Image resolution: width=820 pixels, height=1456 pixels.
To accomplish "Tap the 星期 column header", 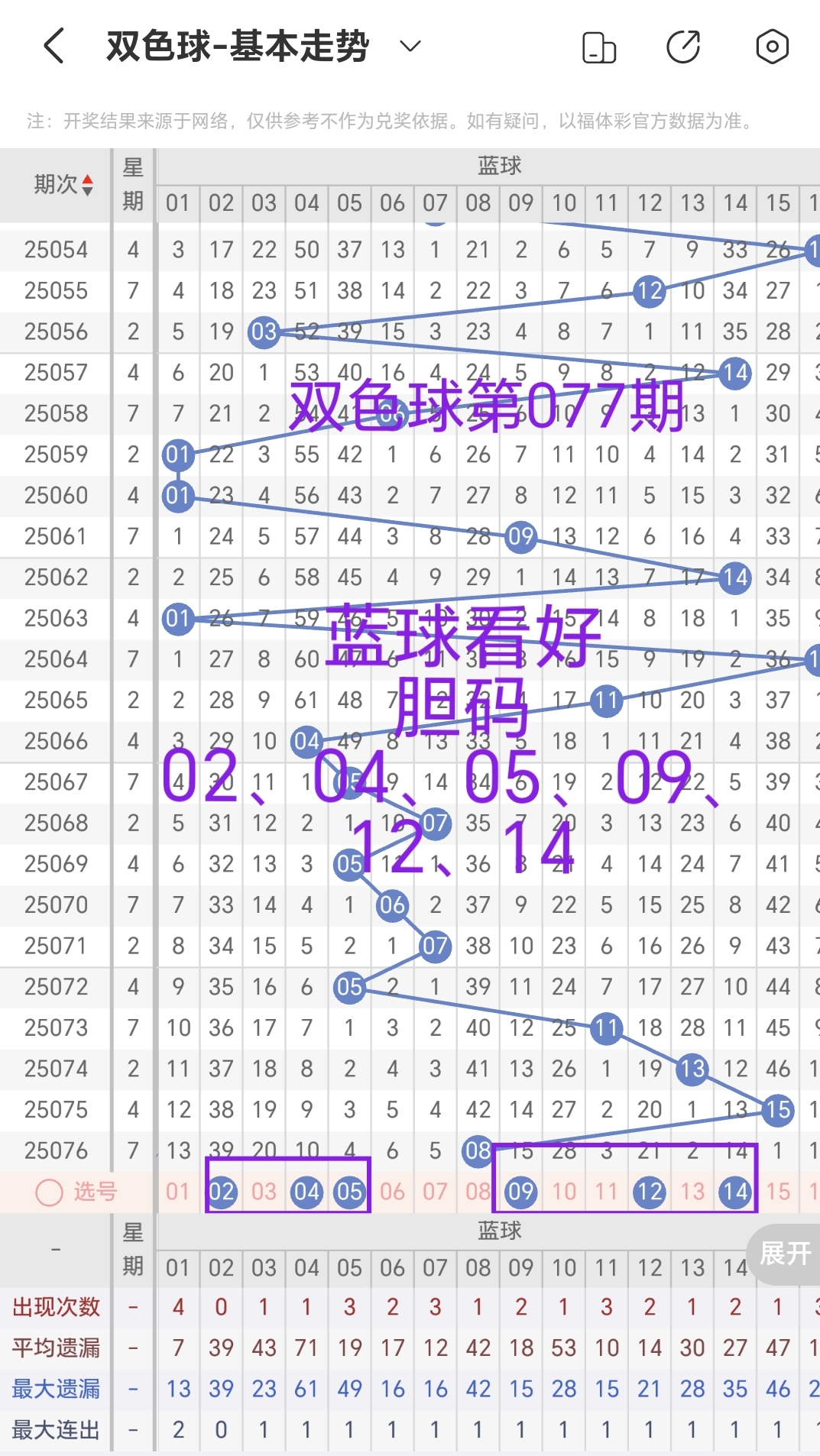I will click(x=132, y=184).
